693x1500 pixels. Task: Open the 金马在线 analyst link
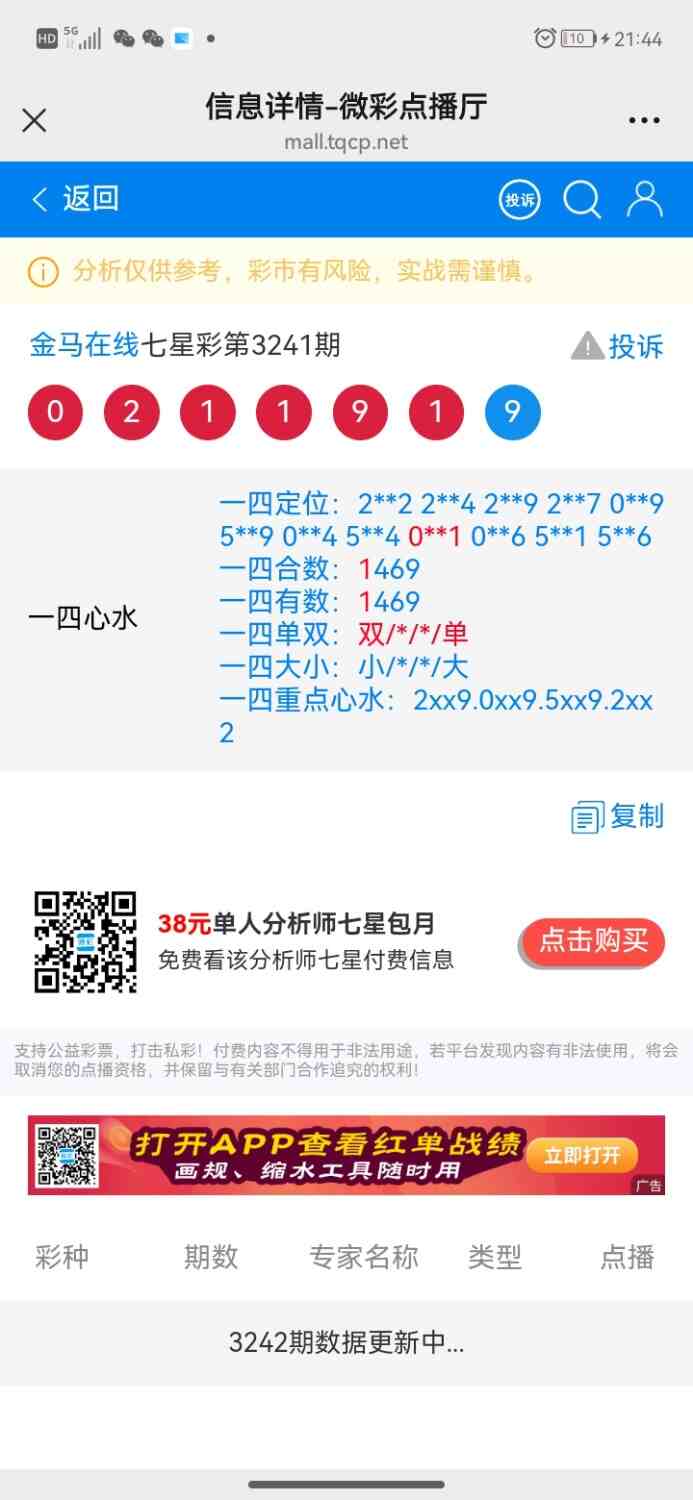coord(84,346)
